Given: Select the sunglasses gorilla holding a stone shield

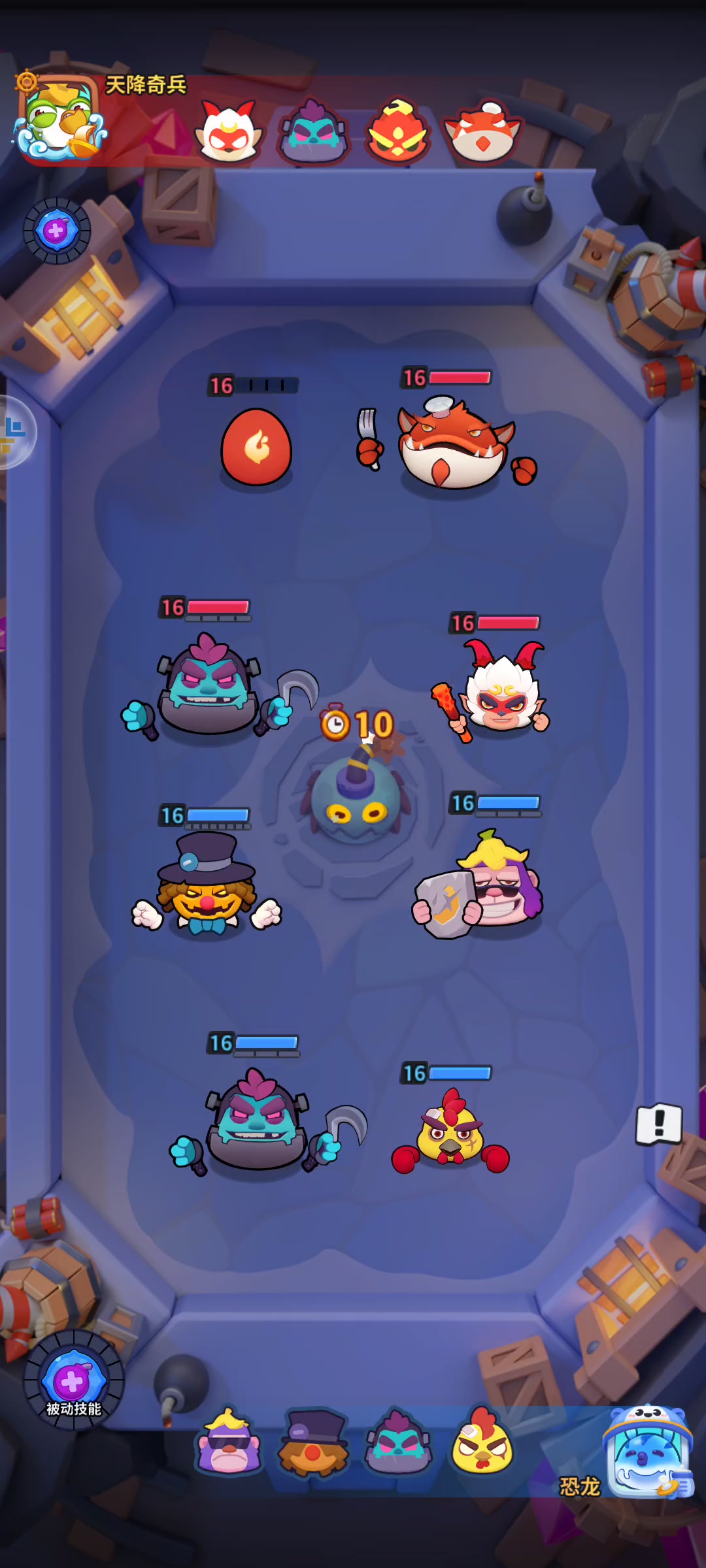Looking at the screenshot, I should coord(478,885).
